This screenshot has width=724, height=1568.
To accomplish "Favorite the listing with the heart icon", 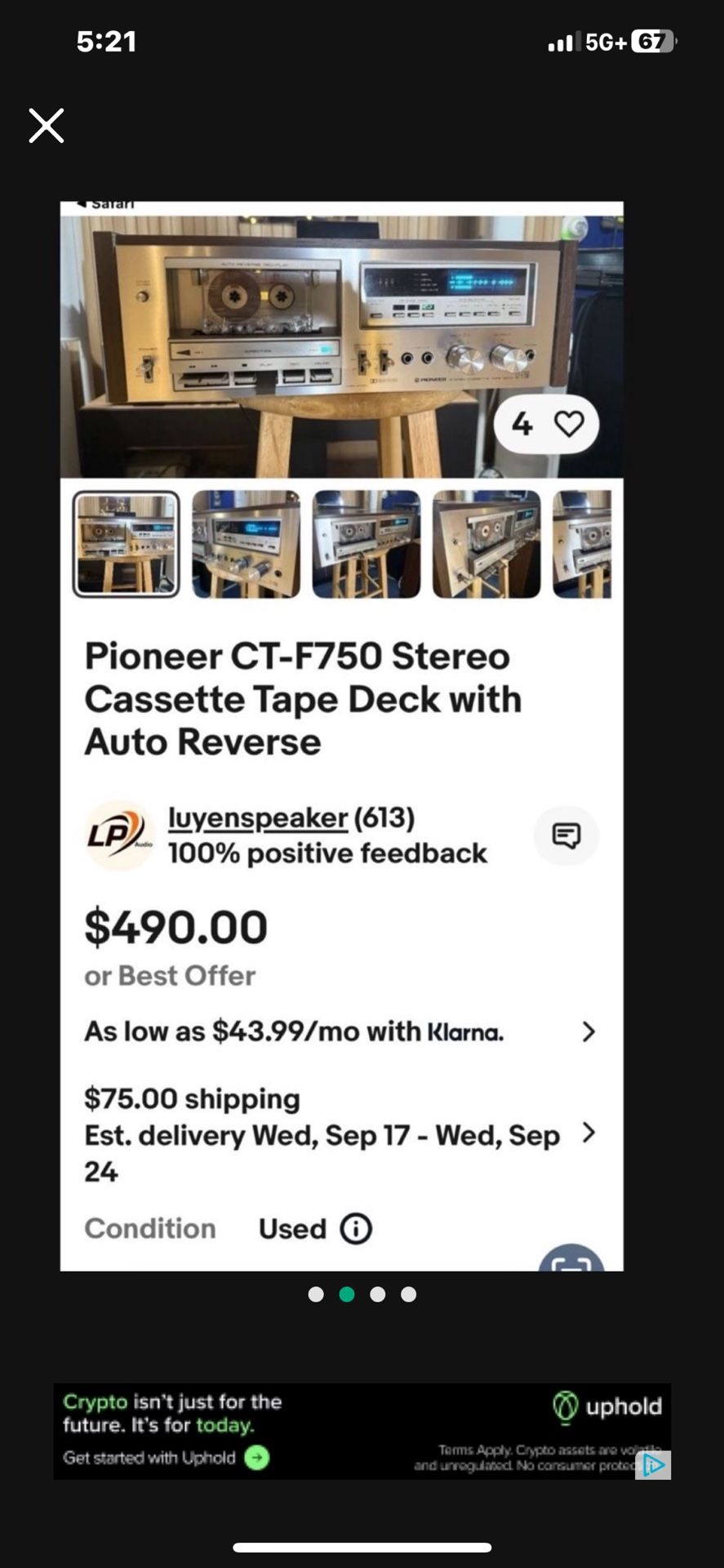I will pyautogui.click(x=570, y=424).
